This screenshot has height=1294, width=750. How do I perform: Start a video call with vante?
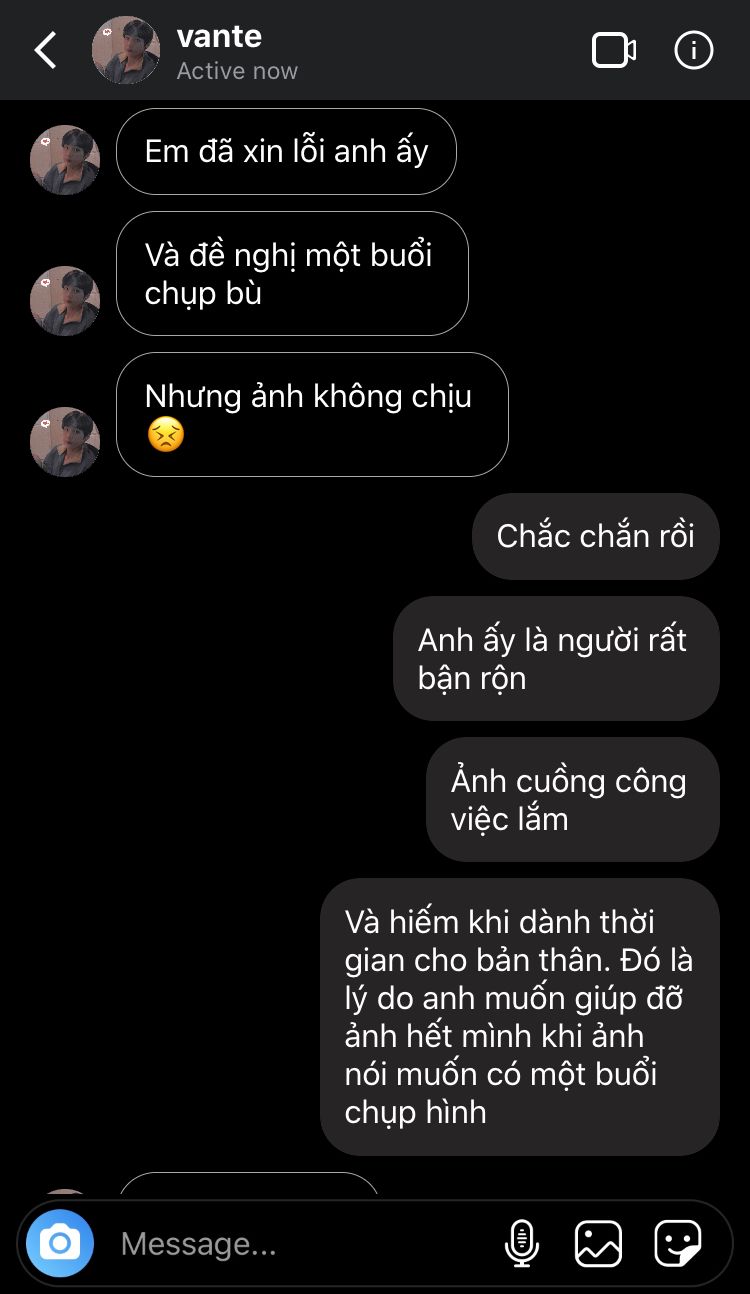pos(613,50)
